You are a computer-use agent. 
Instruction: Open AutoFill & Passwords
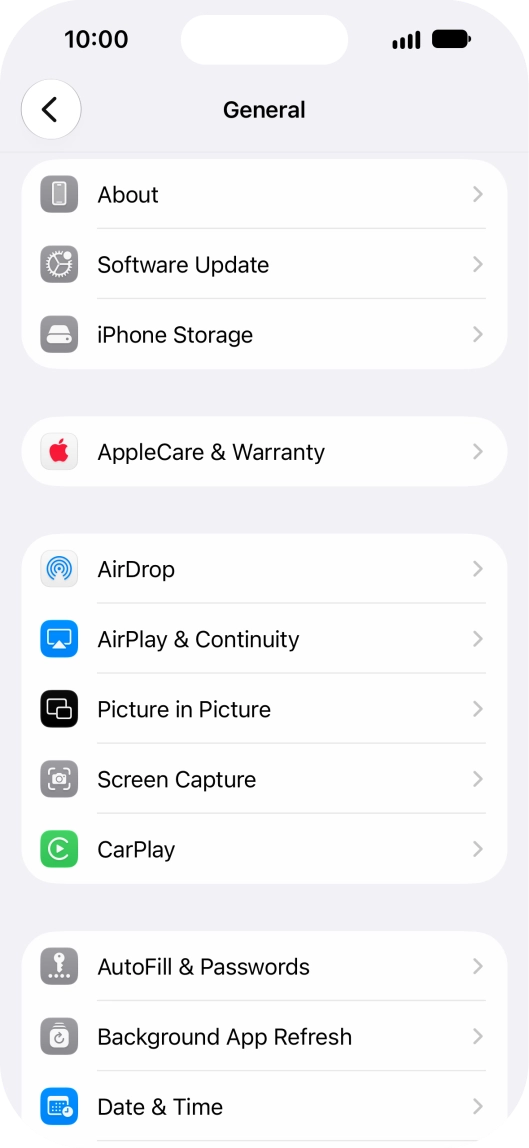(x=264, y=966)
